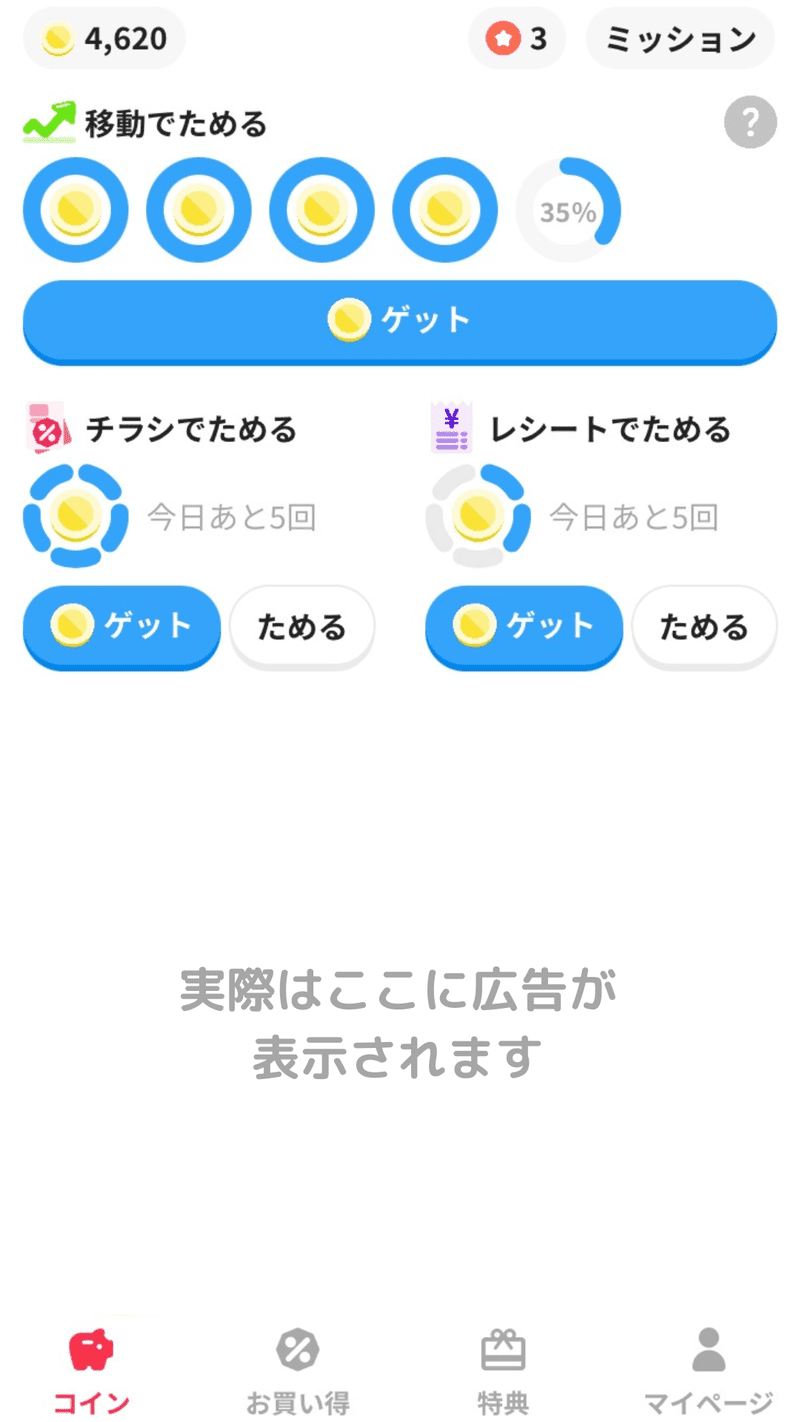Select the コイン tab piggy bank icon

coord(90,1348)
